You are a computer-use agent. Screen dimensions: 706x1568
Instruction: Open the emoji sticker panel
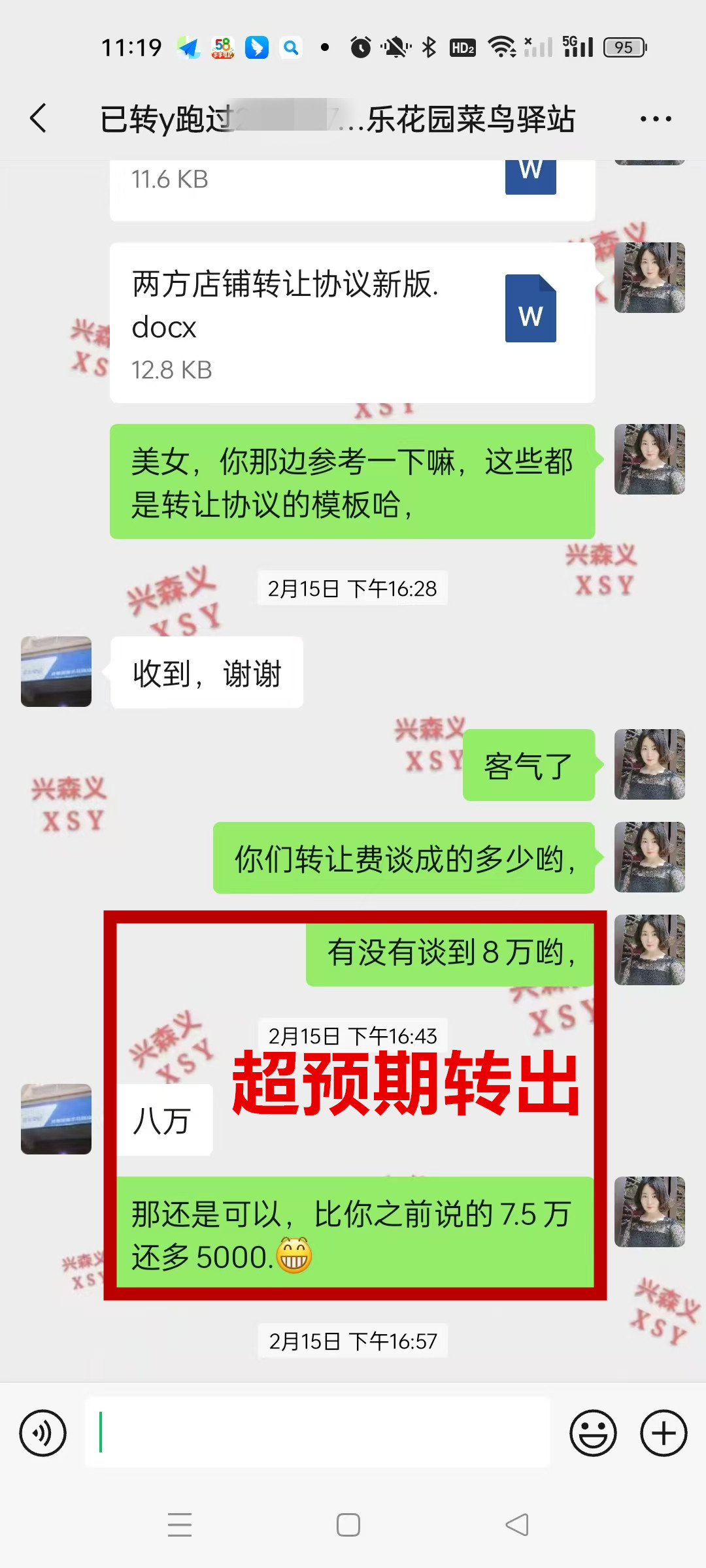click(593, 1433)
